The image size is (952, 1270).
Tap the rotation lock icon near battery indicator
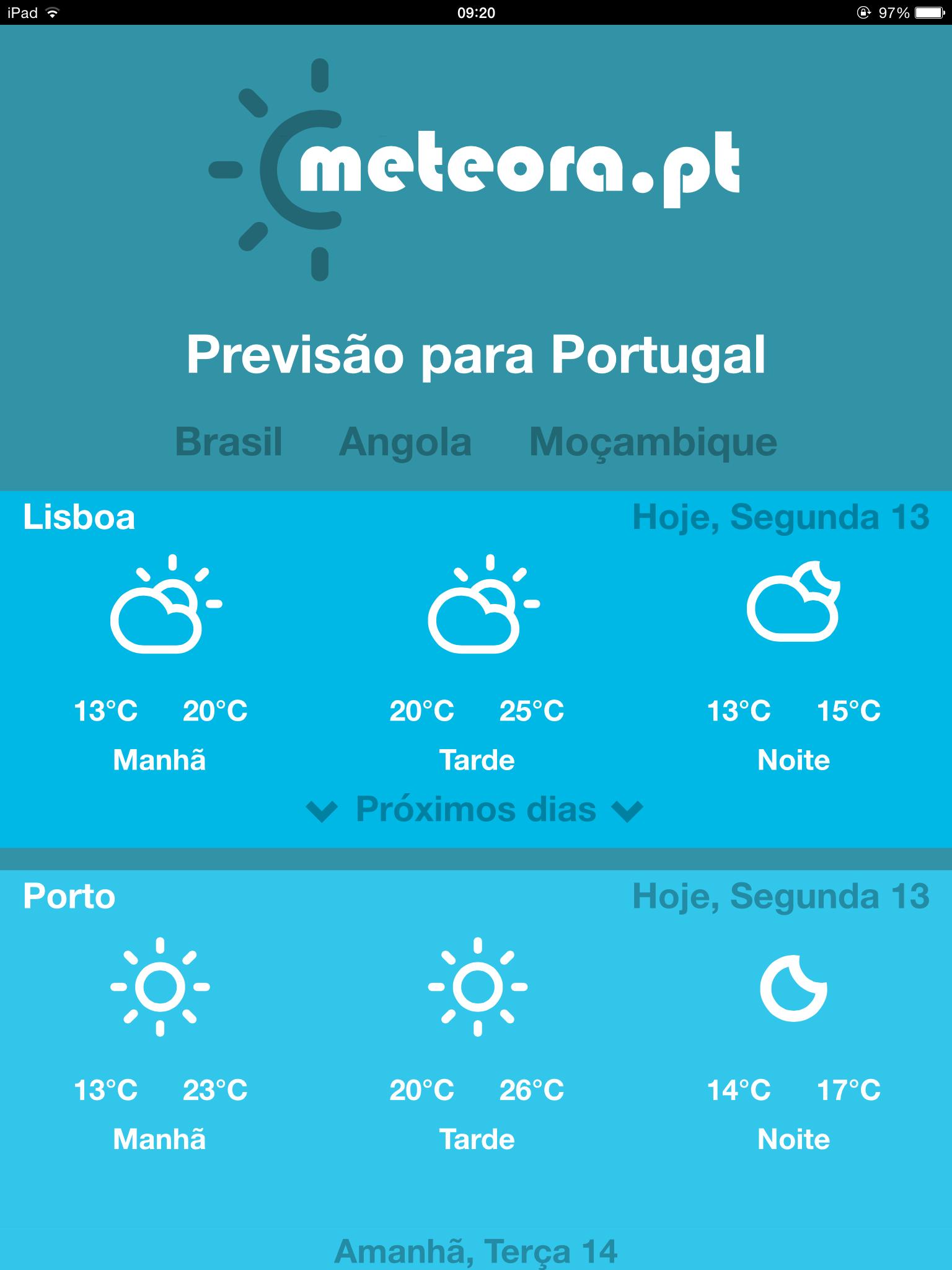(x=865, y=11)
